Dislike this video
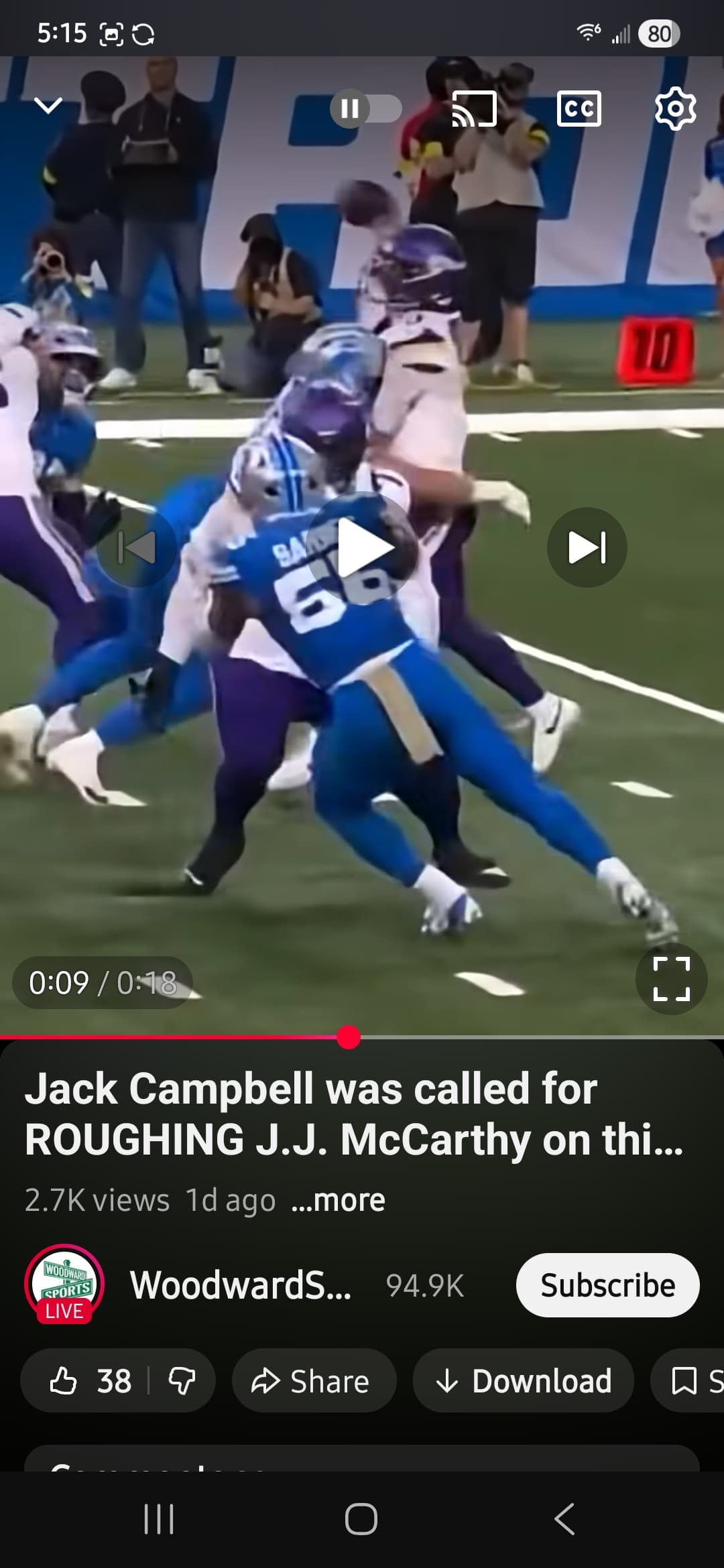 (x=182, y=1381)
